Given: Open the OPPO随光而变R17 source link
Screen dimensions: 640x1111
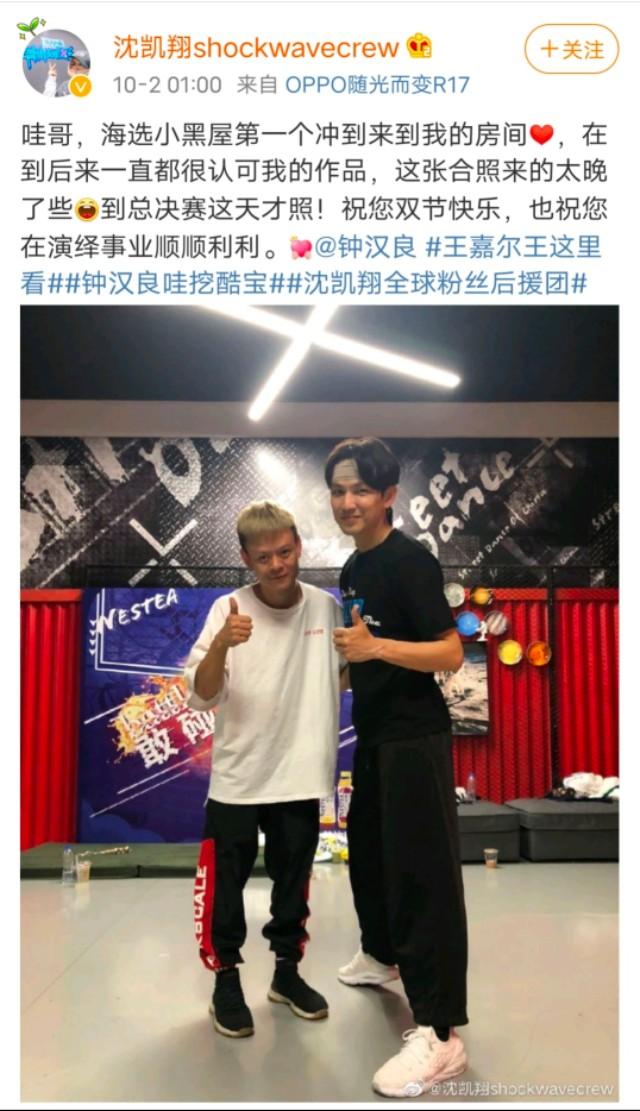Looking at the screenshot, I should pyautogui.click(x=376, y=85).
